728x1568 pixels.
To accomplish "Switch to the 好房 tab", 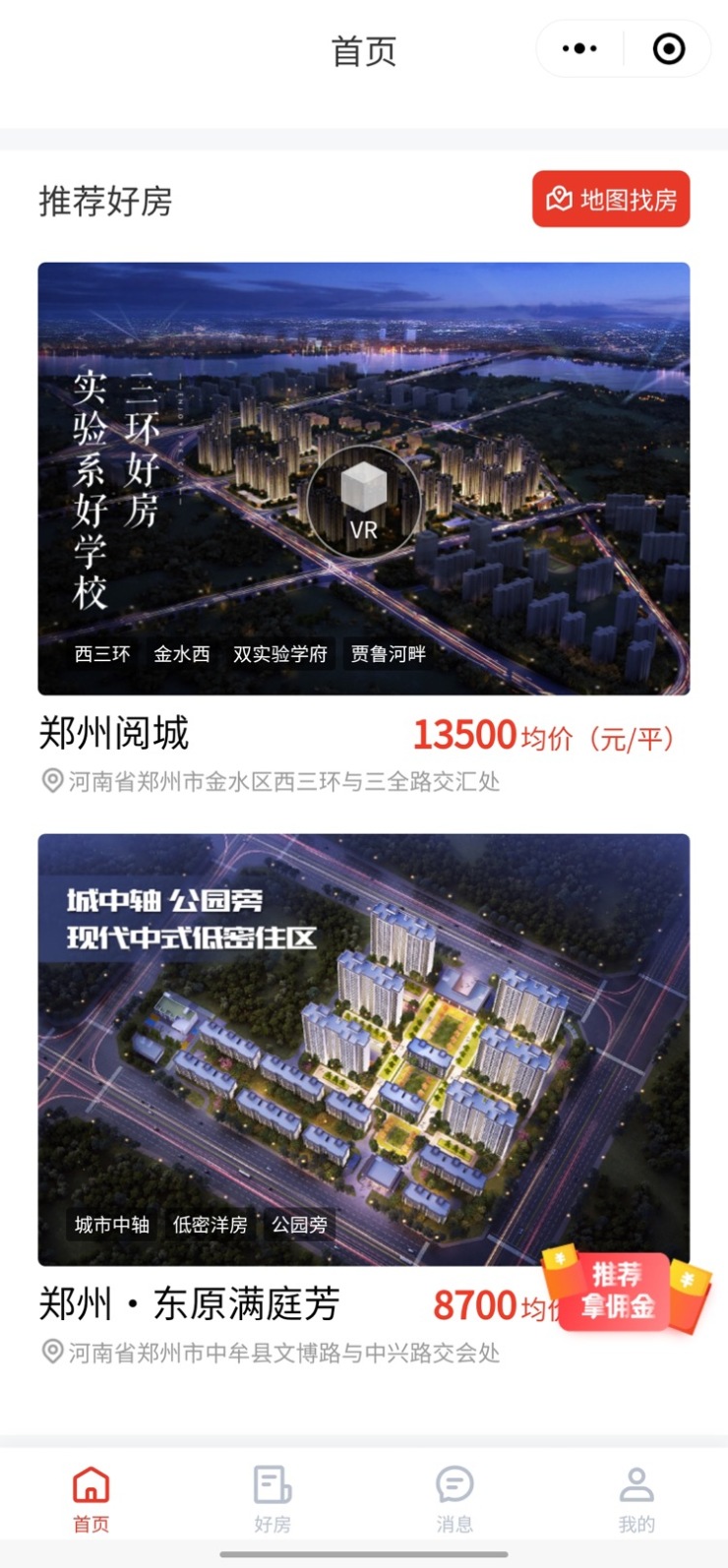I will (273, 1498).
